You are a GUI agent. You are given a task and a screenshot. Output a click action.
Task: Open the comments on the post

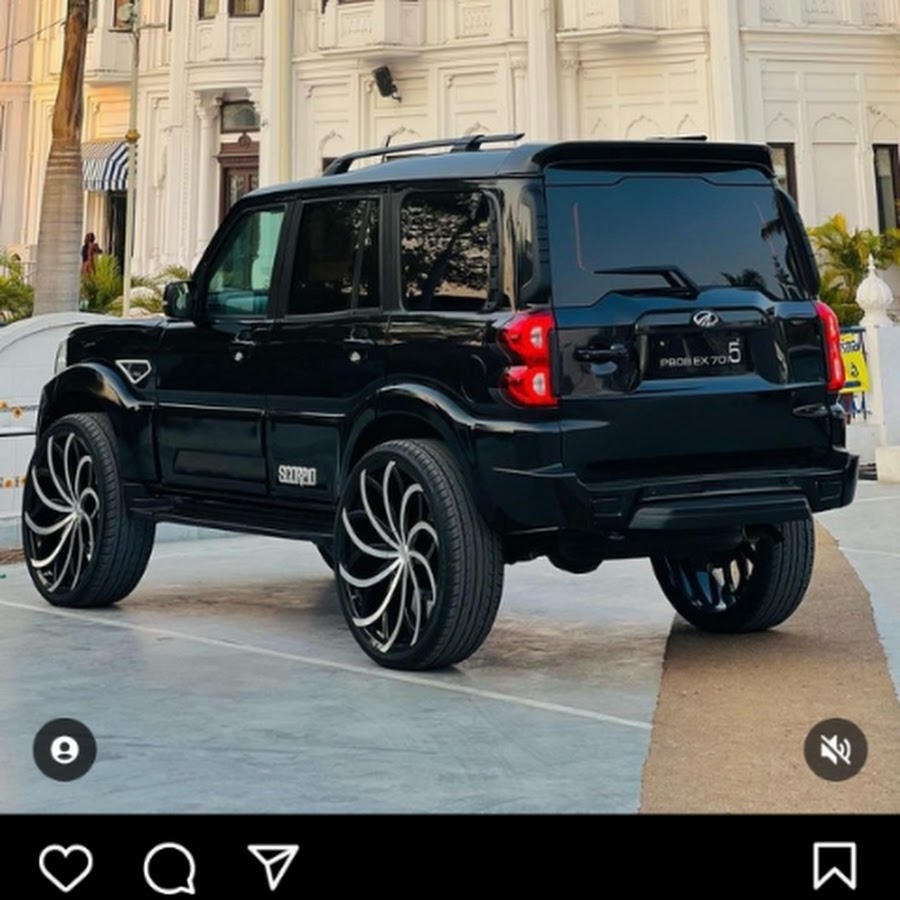pyautogui.click(x=169, y=867)
